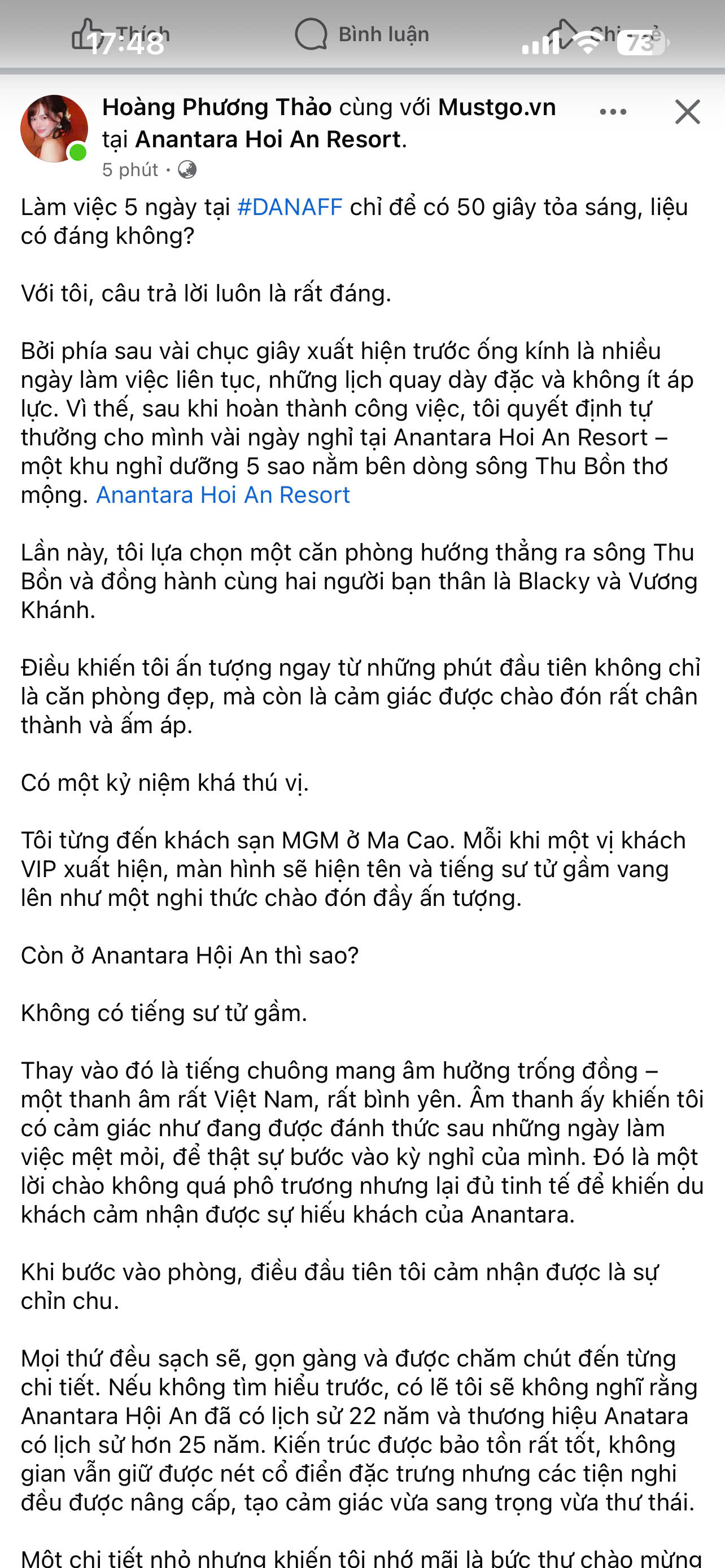The width and height of the screenshot is (725, 1568).
Task: Open the #DANAFF hashtag
Action: point(290,207)
